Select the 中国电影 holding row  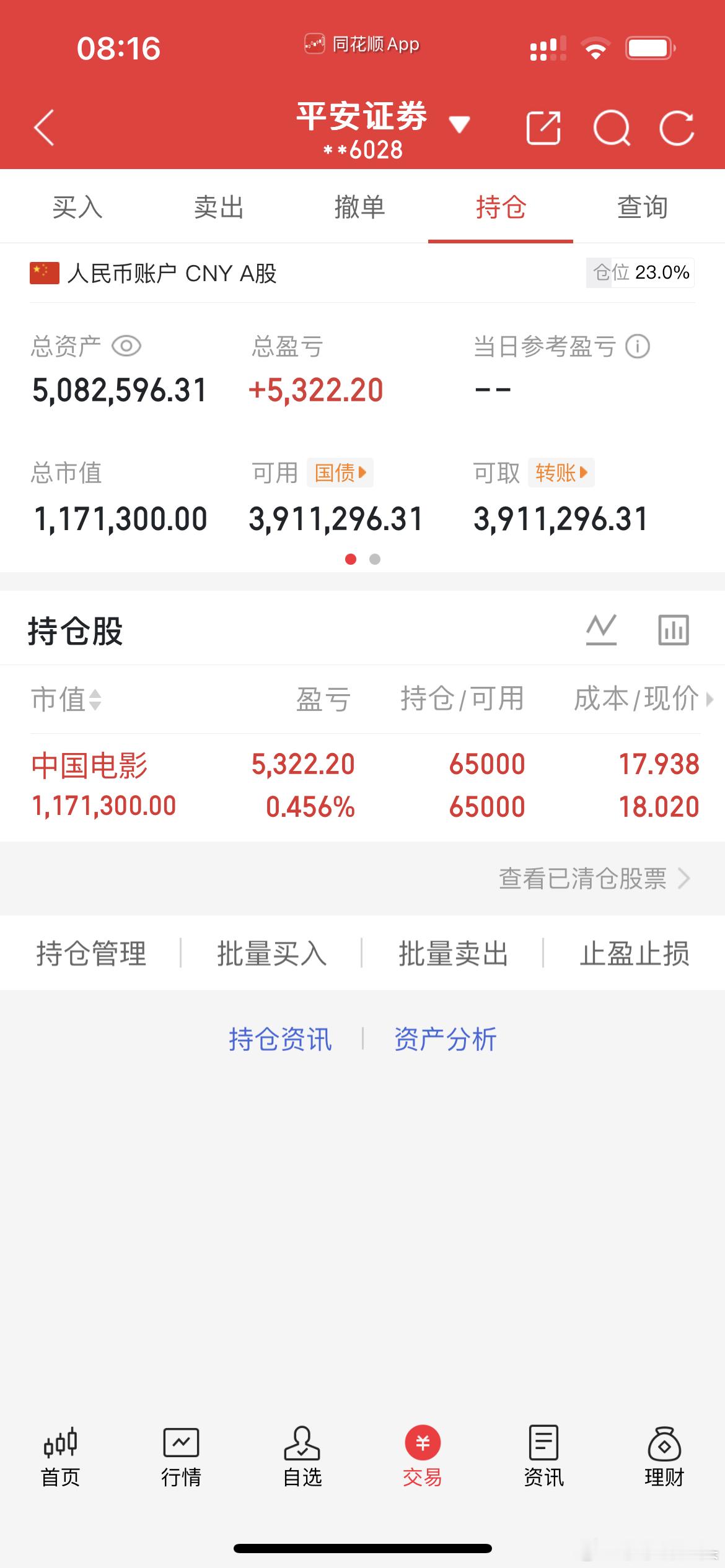pyautogui.click(x=362, y=783)
